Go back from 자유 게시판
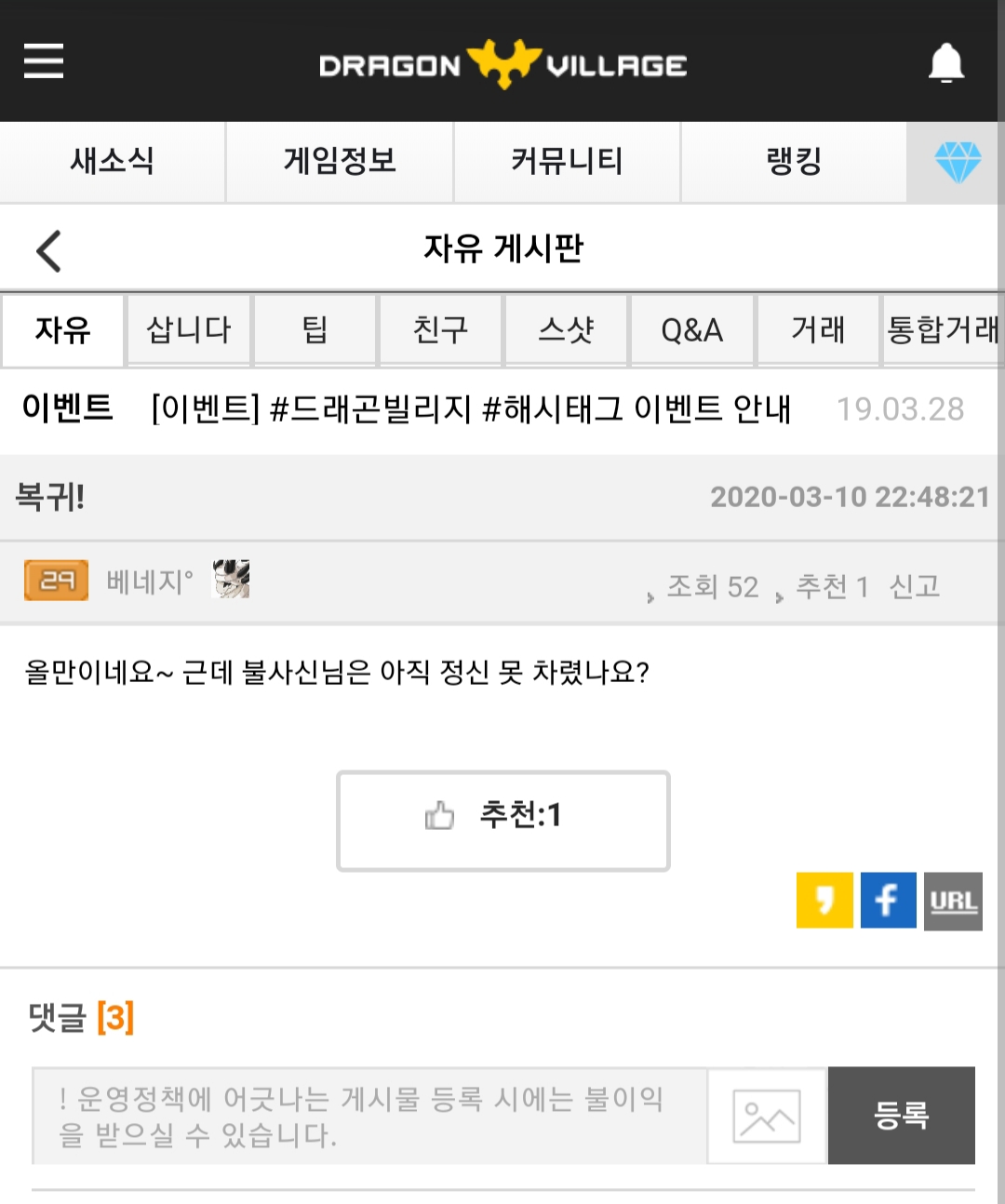The height and width of the screenshot is (1204, 1005). pos(48,250)
